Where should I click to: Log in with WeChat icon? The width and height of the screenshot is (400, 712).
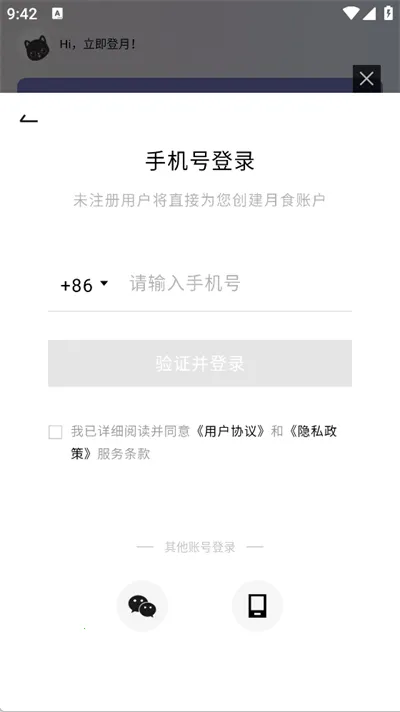click(142, 606)
